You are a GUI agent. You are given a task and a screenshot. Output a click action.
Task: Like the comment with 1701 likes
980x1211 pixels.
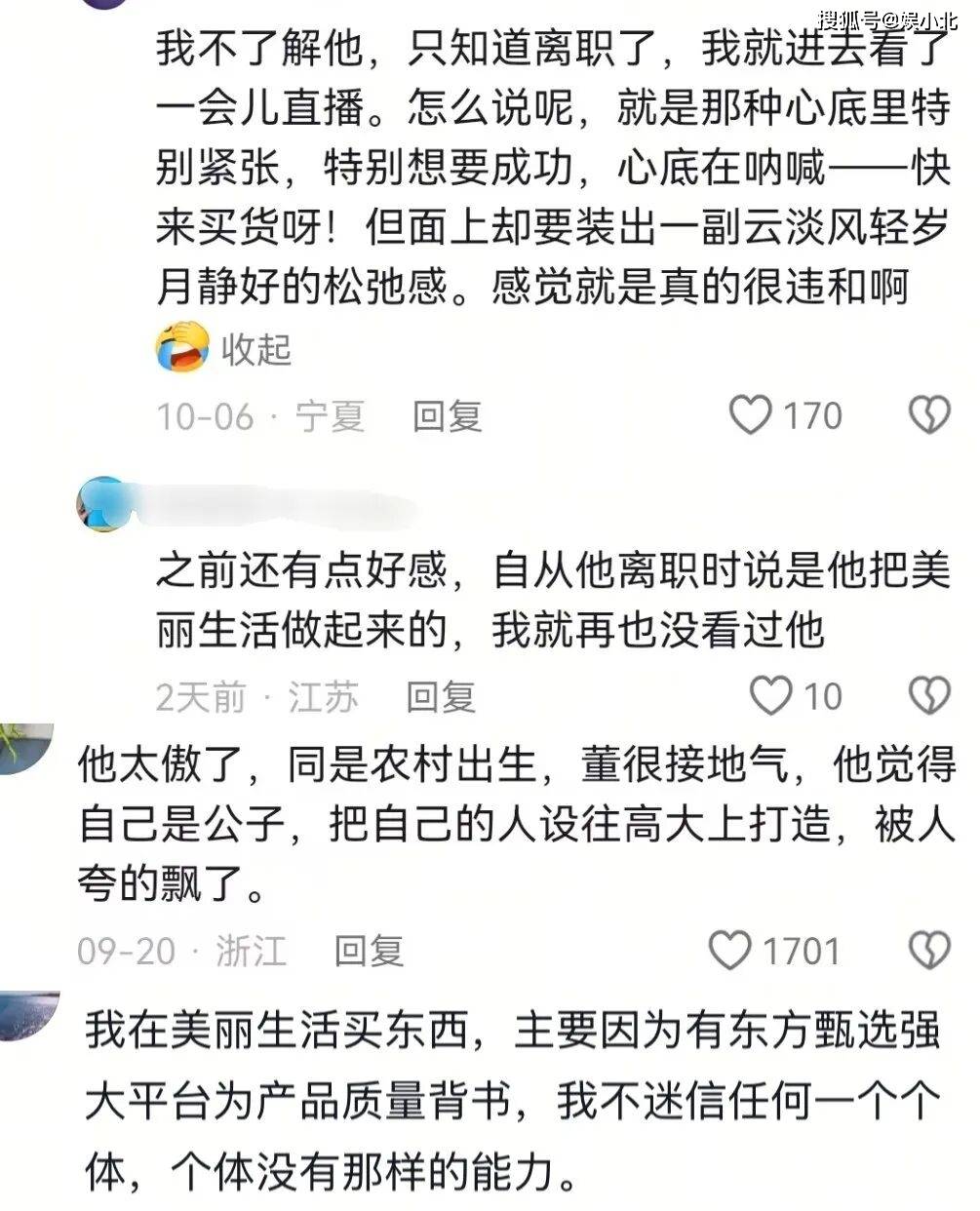pos(730,950)
